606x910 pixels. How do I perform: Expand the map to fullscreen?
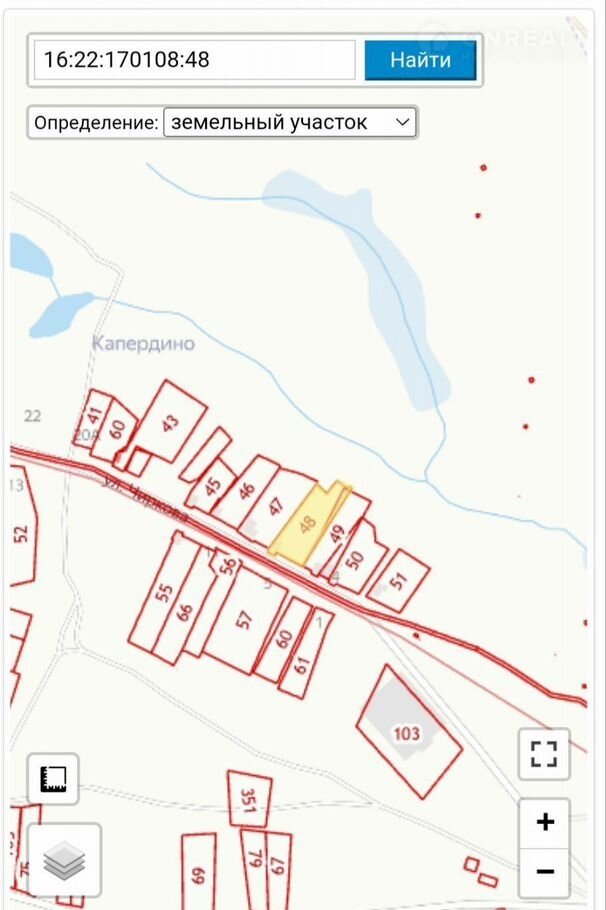click(x=544, y=753)
